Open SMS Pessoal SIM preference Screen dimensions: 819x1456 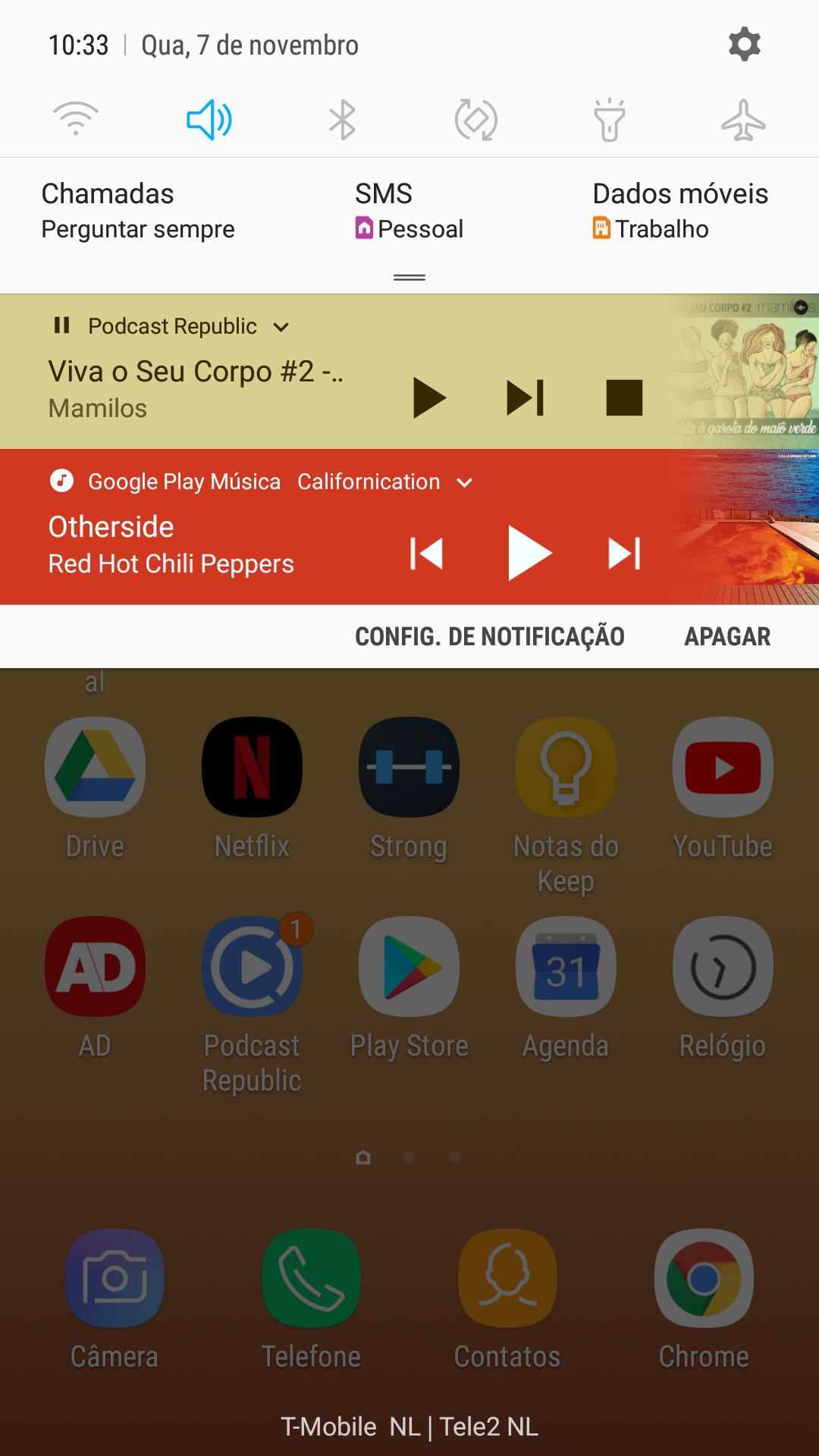pyautogui.click(x=409, y=211)
